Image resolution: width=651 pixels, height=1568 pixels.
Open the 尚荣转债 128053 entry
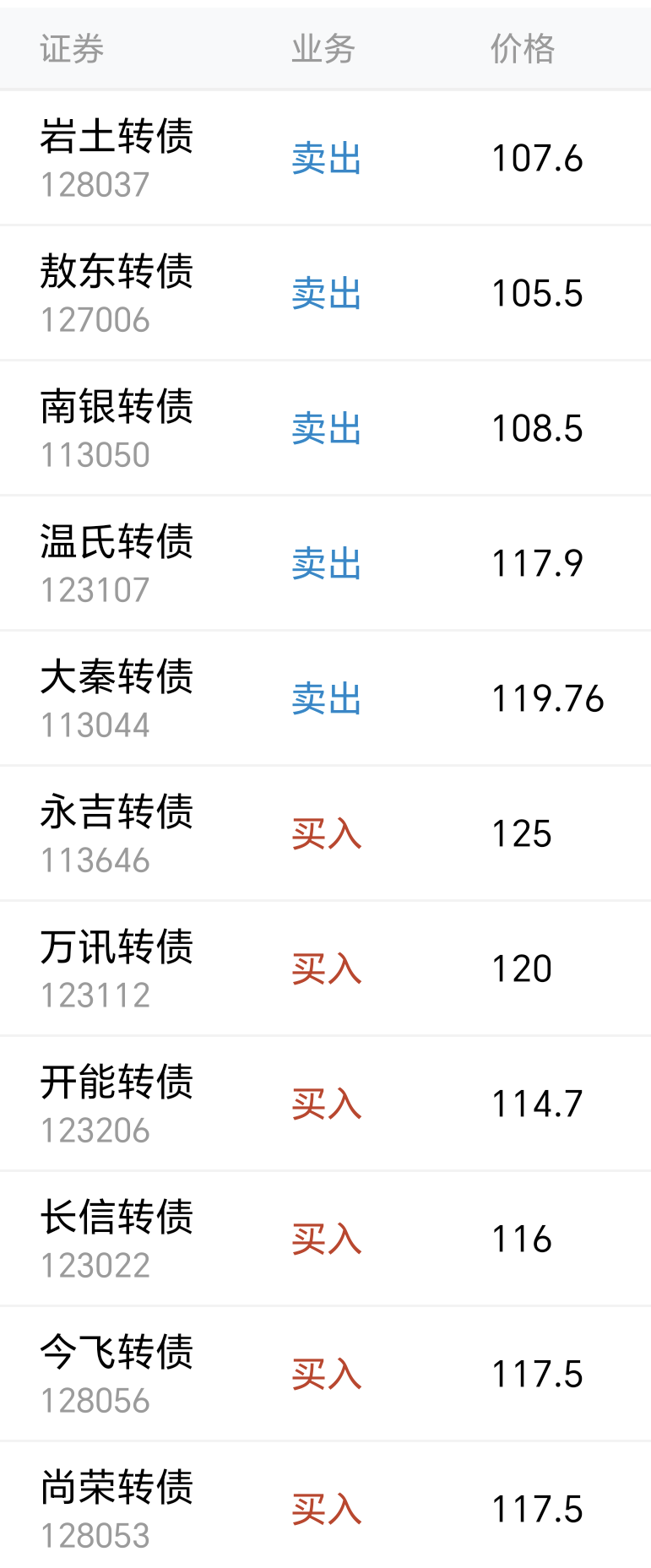(x=325, y=1505)
